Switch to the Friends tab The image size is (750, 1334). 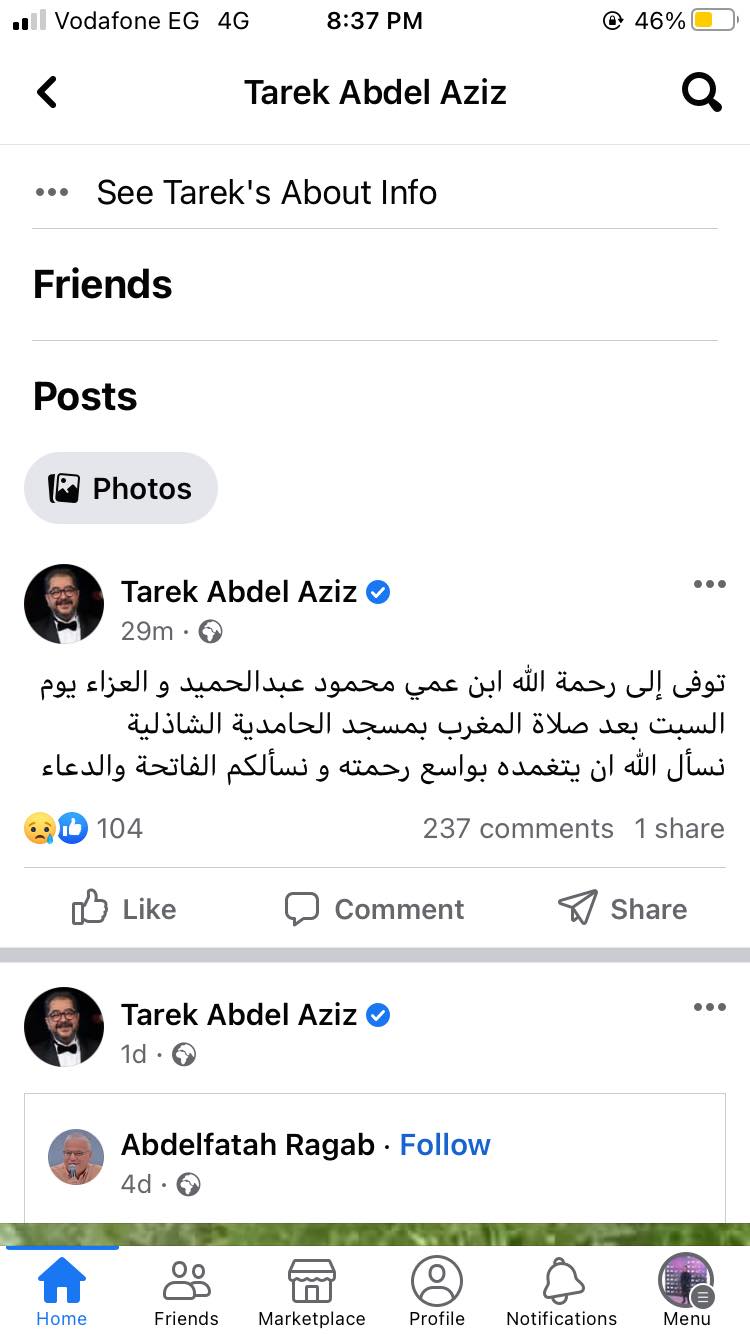[x=186, y=1292]
